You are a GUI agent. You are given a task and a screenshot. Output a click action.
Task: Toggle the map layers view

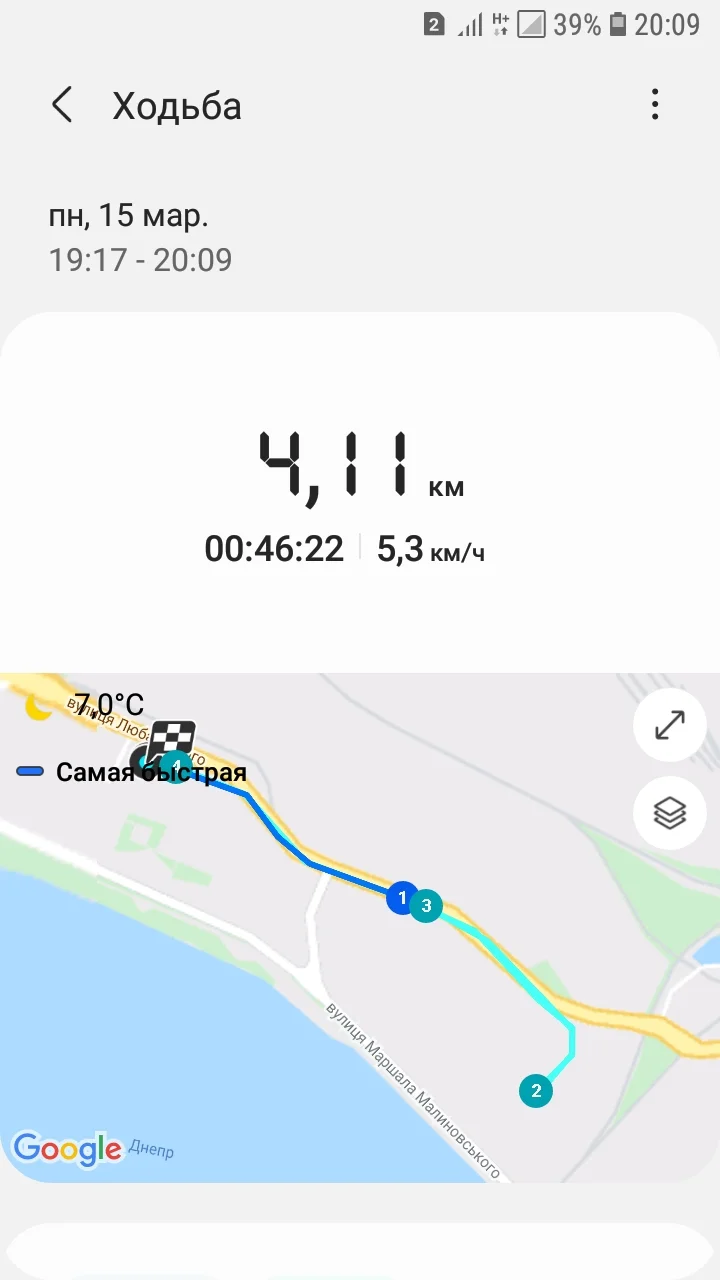click(669, 813)
